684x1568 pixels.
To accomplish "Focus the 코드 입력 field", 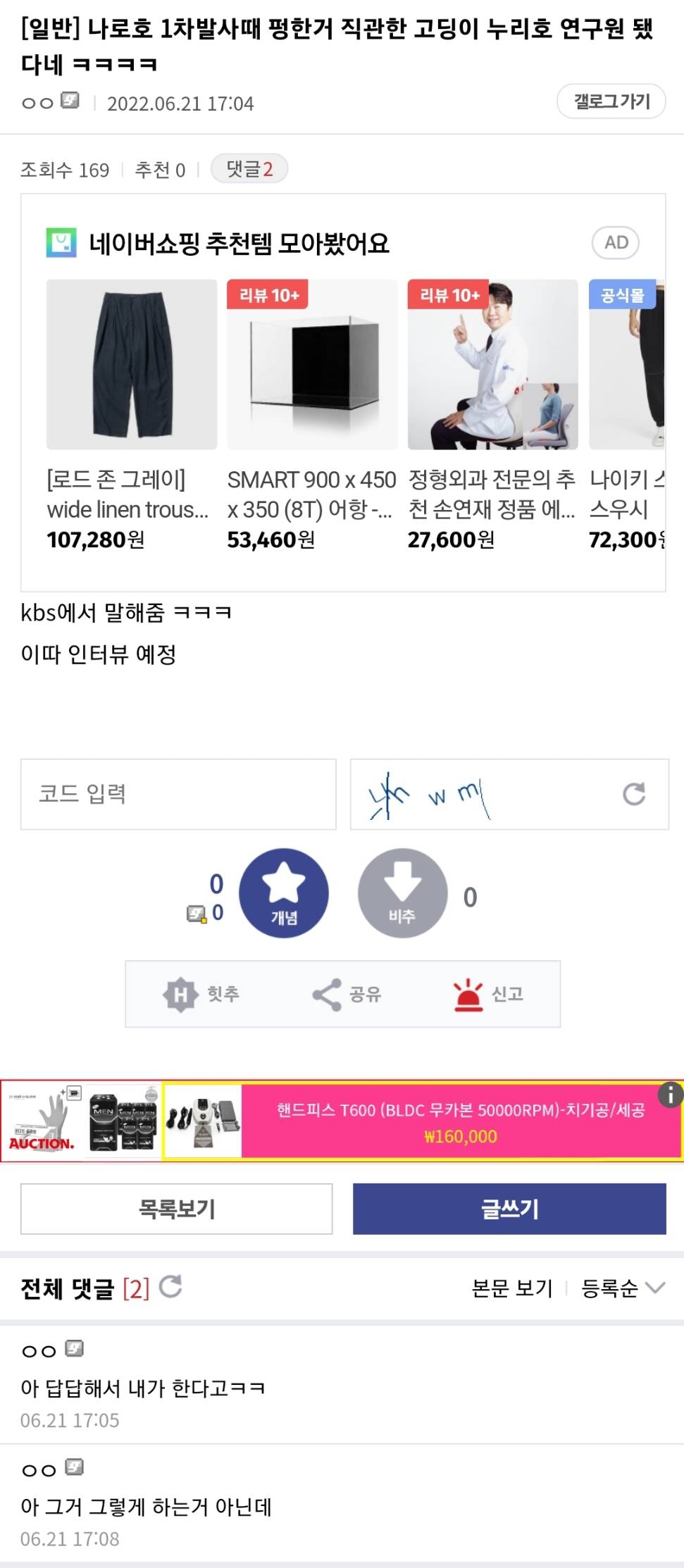I will [x=178, y=794].
